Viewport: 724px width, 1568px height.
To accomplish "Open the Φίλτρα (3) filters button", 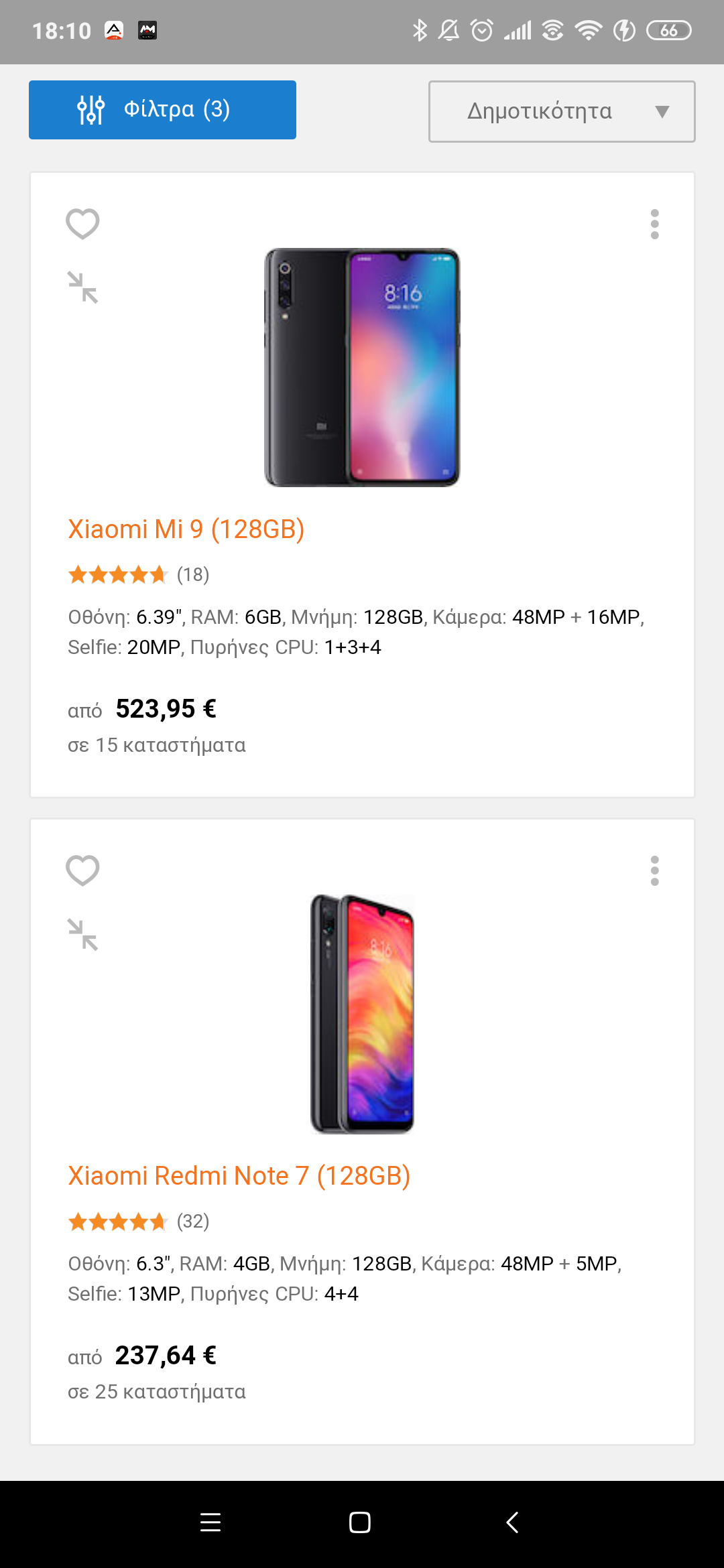I will 162,110.
